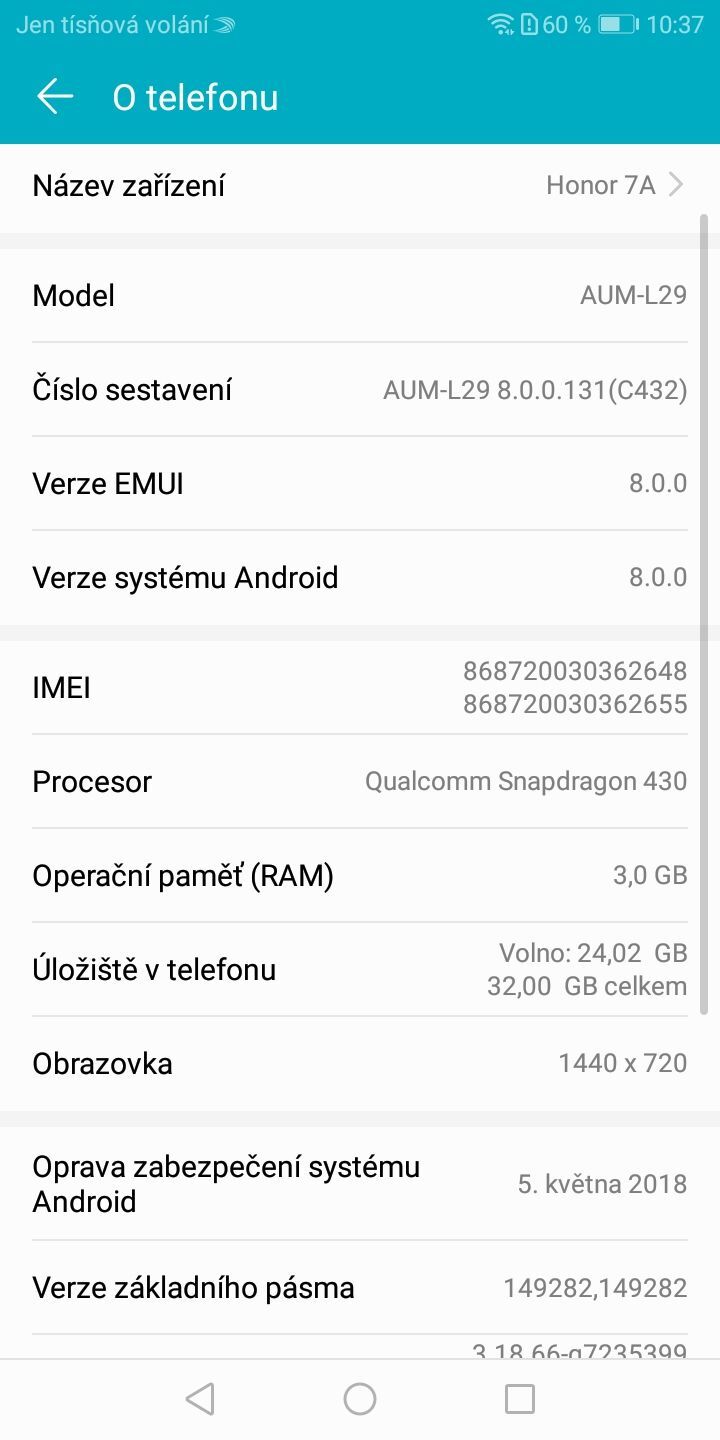Viewport: 720px width, 1440px height.
Task: Tap the Model AUM-L29 row
Action: [x=360, y=295]
